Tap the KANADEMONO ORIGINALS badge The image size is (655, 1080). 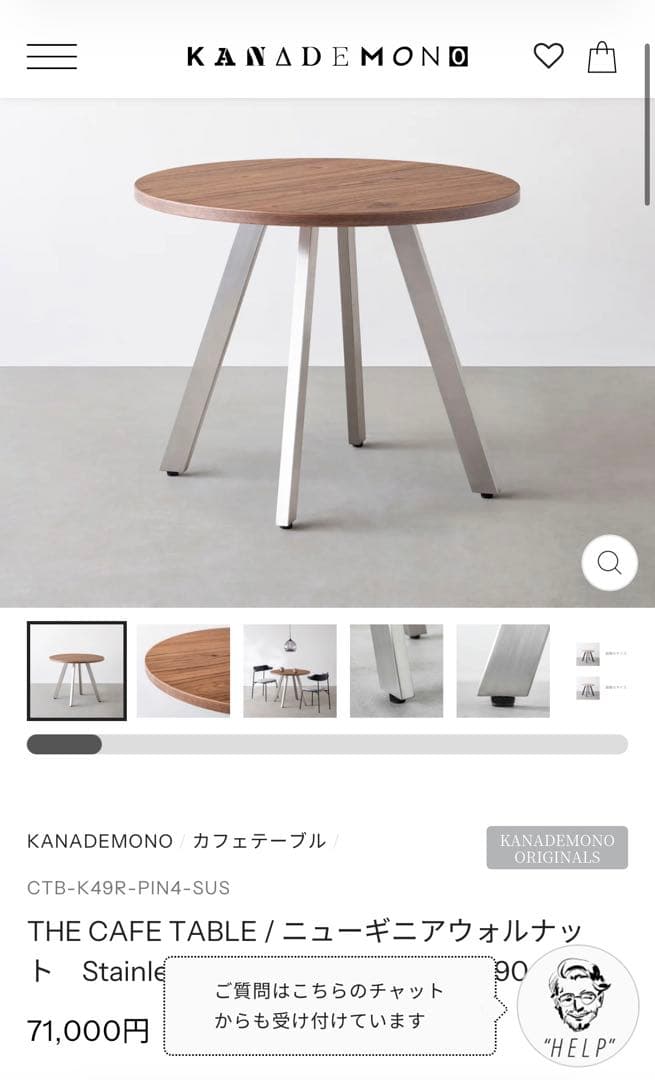tap(558, 848)
